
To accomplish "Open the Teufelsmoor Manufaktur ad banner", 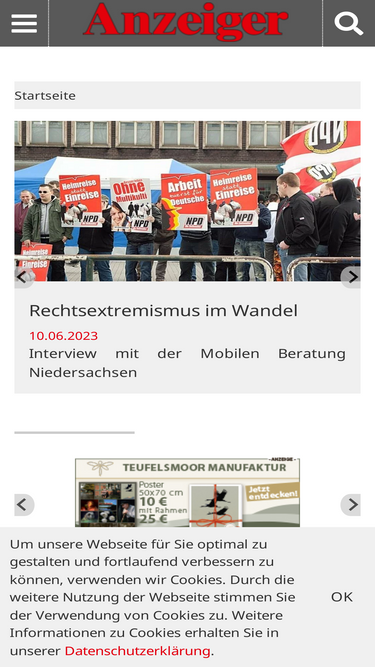I will point(188,493).
